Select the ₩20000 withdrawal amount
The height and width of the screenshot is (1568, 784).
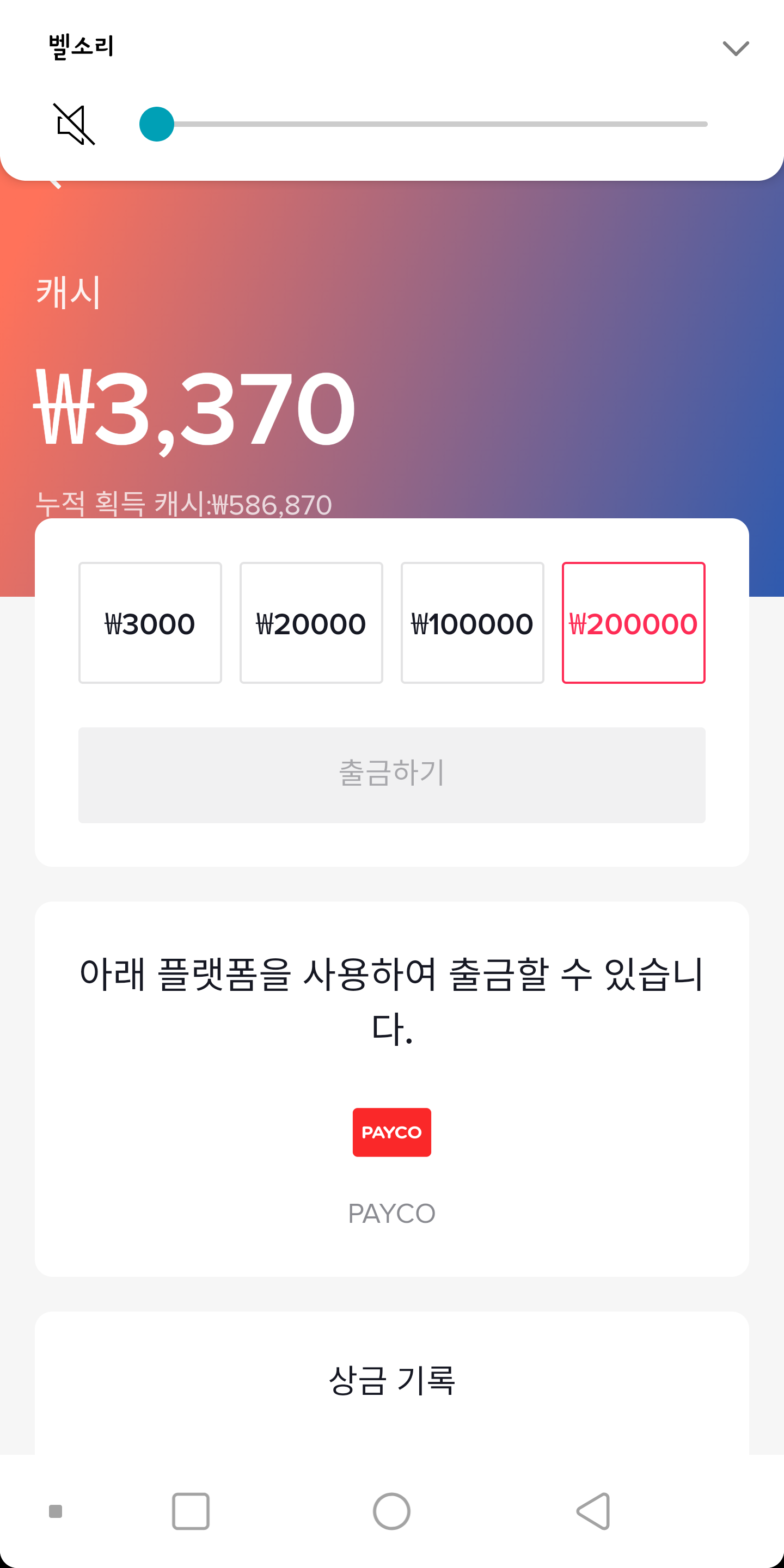(311, 623)
